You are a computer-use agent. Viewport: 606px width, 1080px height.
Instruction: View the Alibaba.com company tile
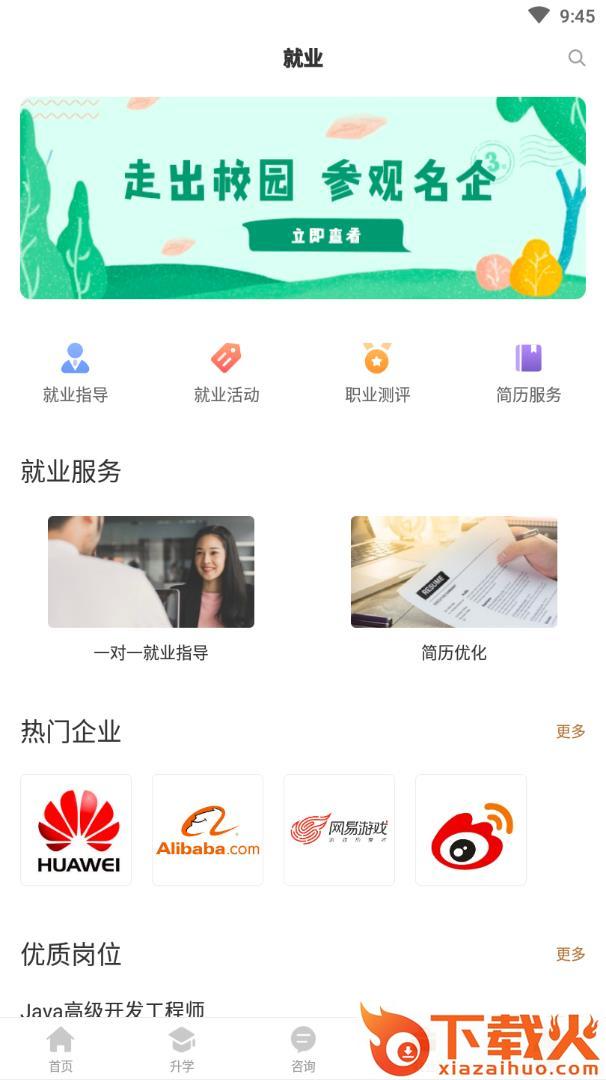tap(208, 830)
